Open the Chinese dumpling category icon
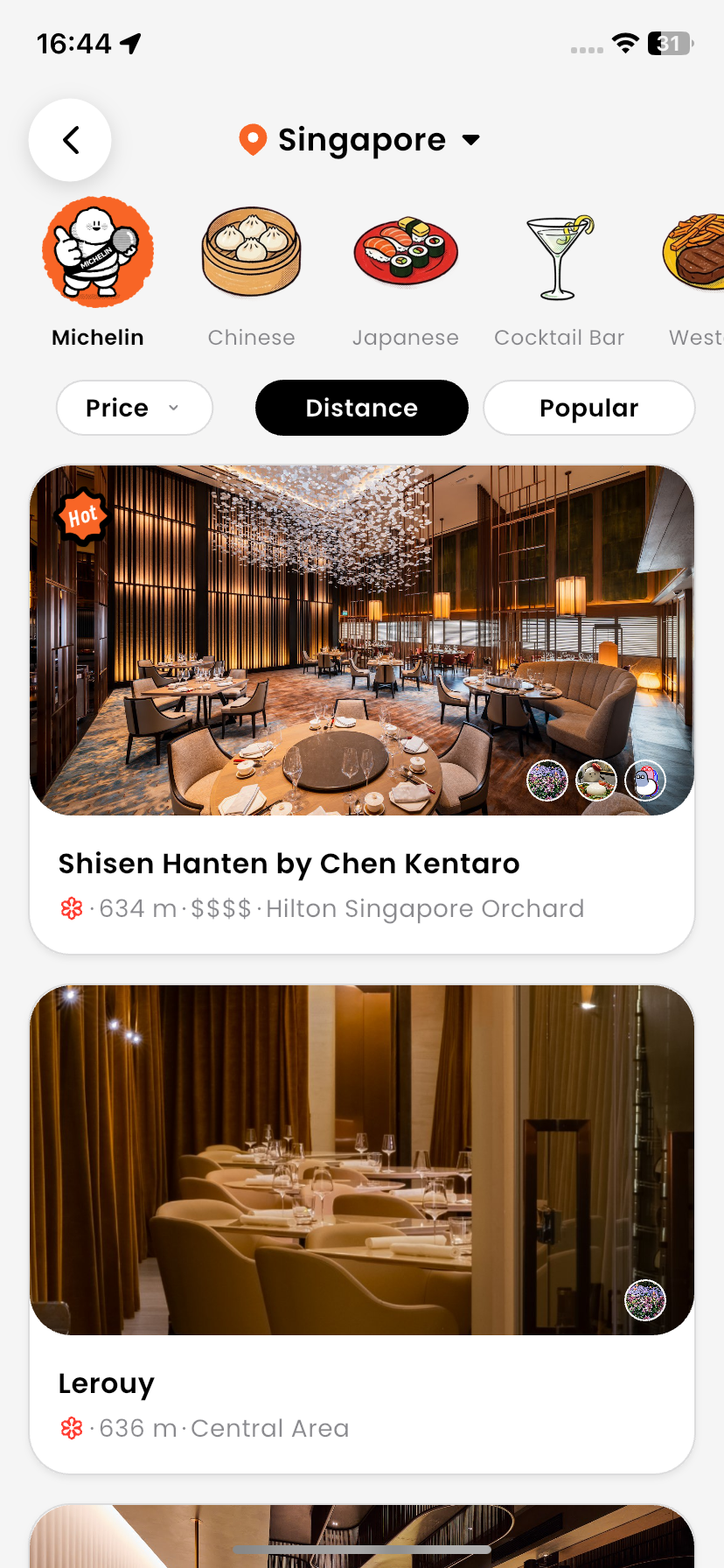Viewport: 724px width, 1568px height. tap(251, 252)
